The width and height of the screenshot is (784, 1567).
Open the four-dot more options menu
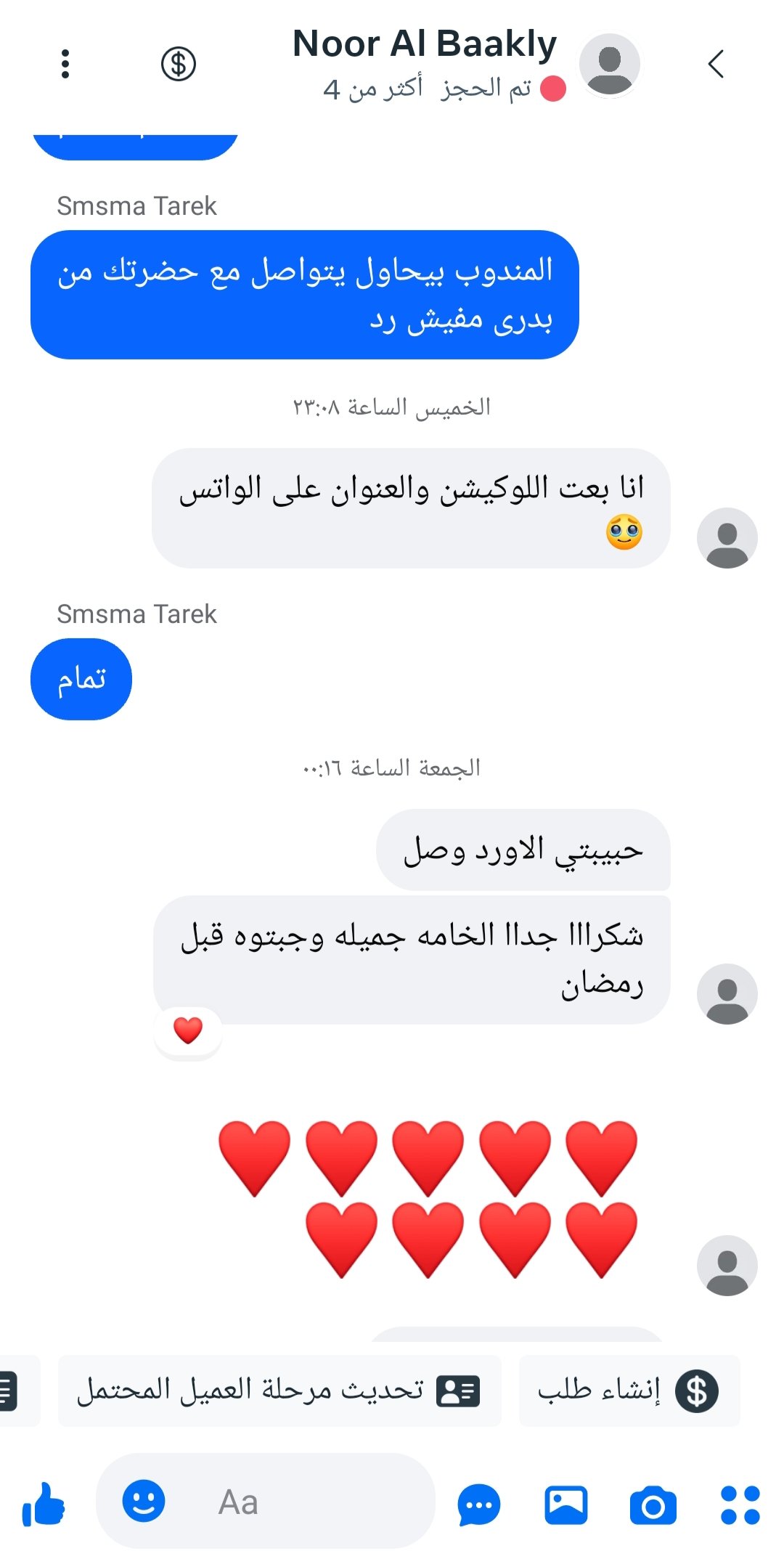pyautogui.click(x=740, y=1504)
